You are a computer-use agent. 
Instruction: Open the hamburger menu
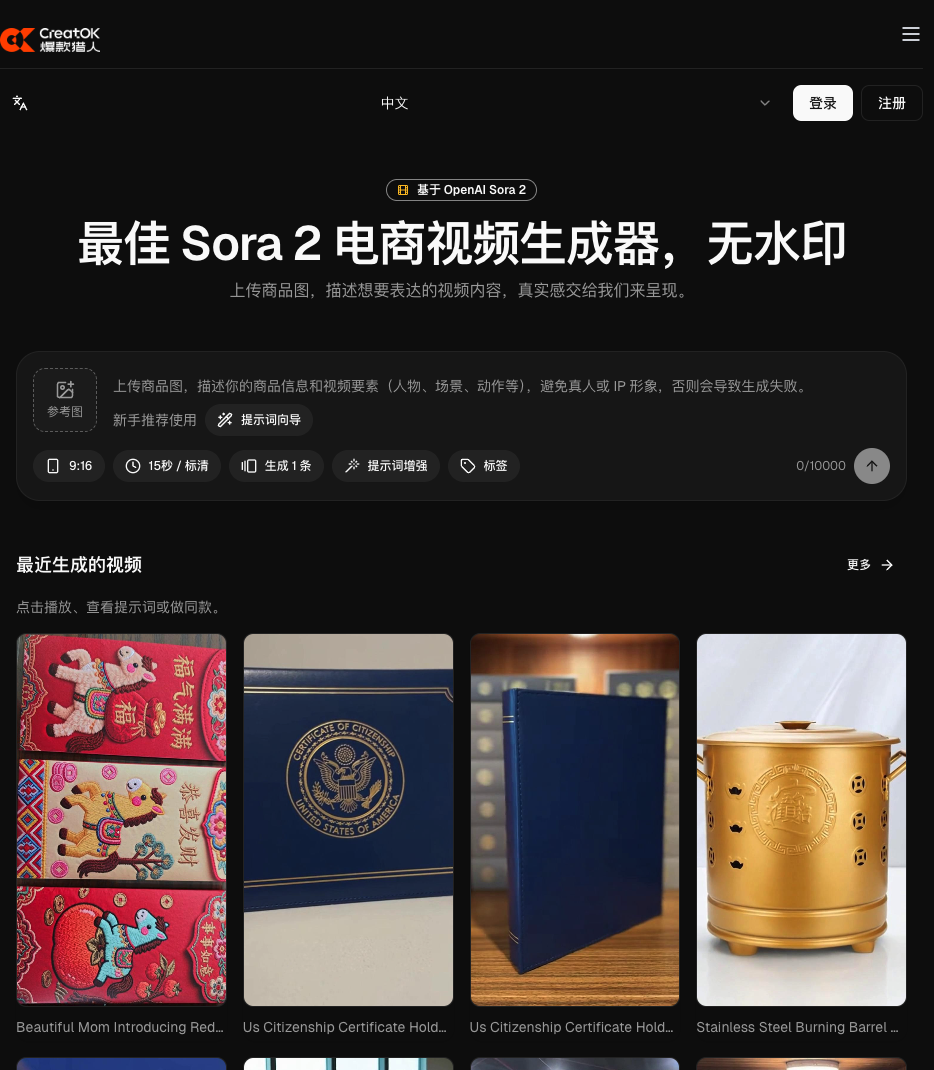pyautogui.click(x=910, y=34)
